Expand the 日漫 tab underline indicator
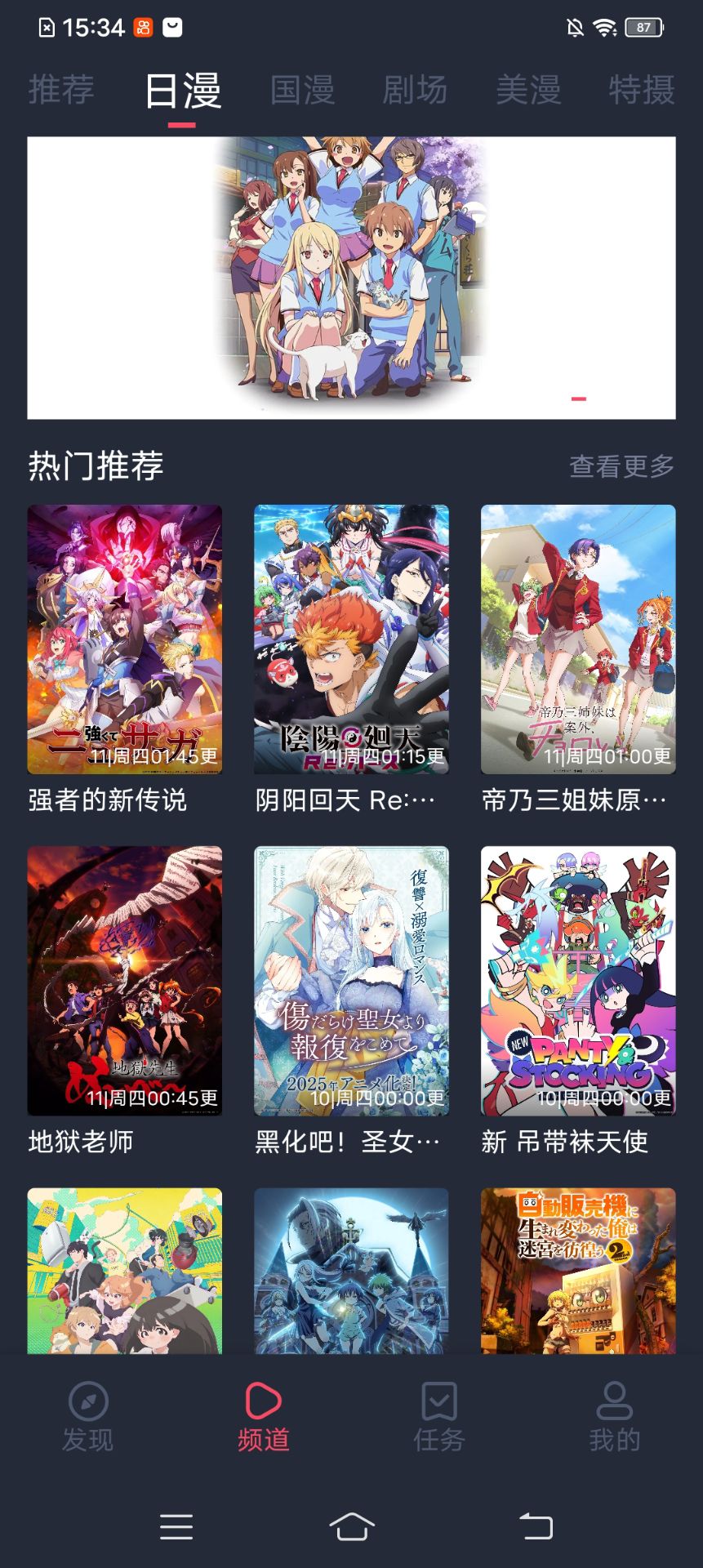The image size is (703, 1568). (181, 125)
